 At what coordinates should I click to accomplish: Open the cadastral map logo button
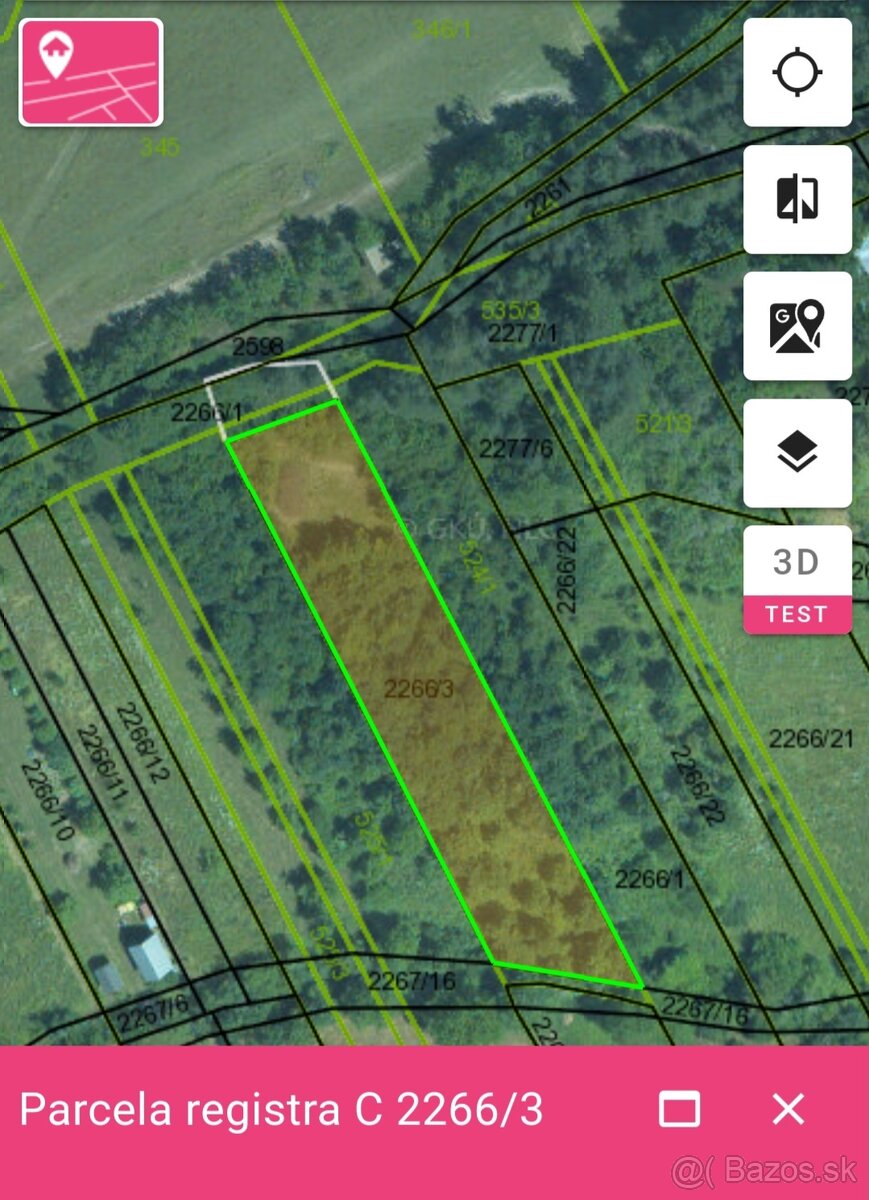coord(91,72)
